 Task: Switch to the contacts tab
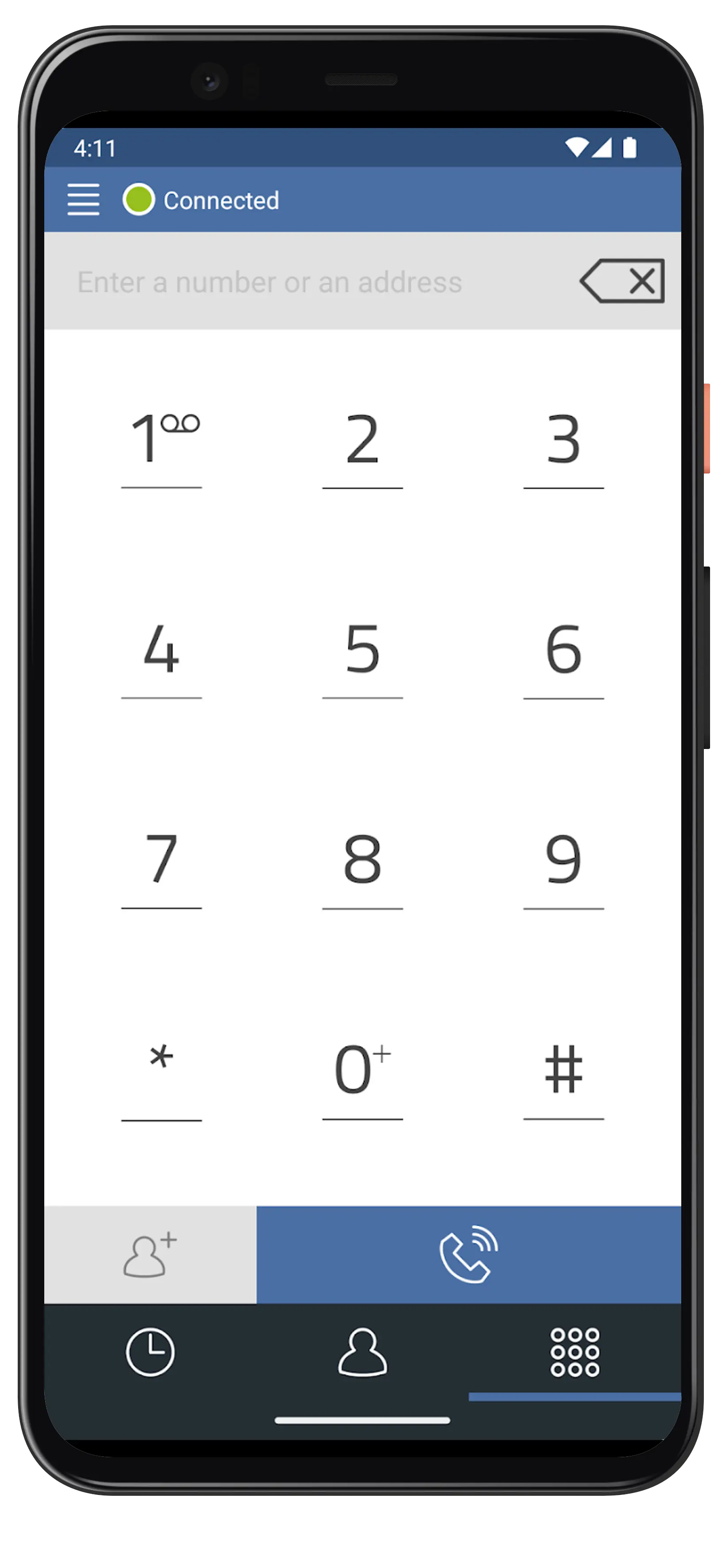(363, 1352)
